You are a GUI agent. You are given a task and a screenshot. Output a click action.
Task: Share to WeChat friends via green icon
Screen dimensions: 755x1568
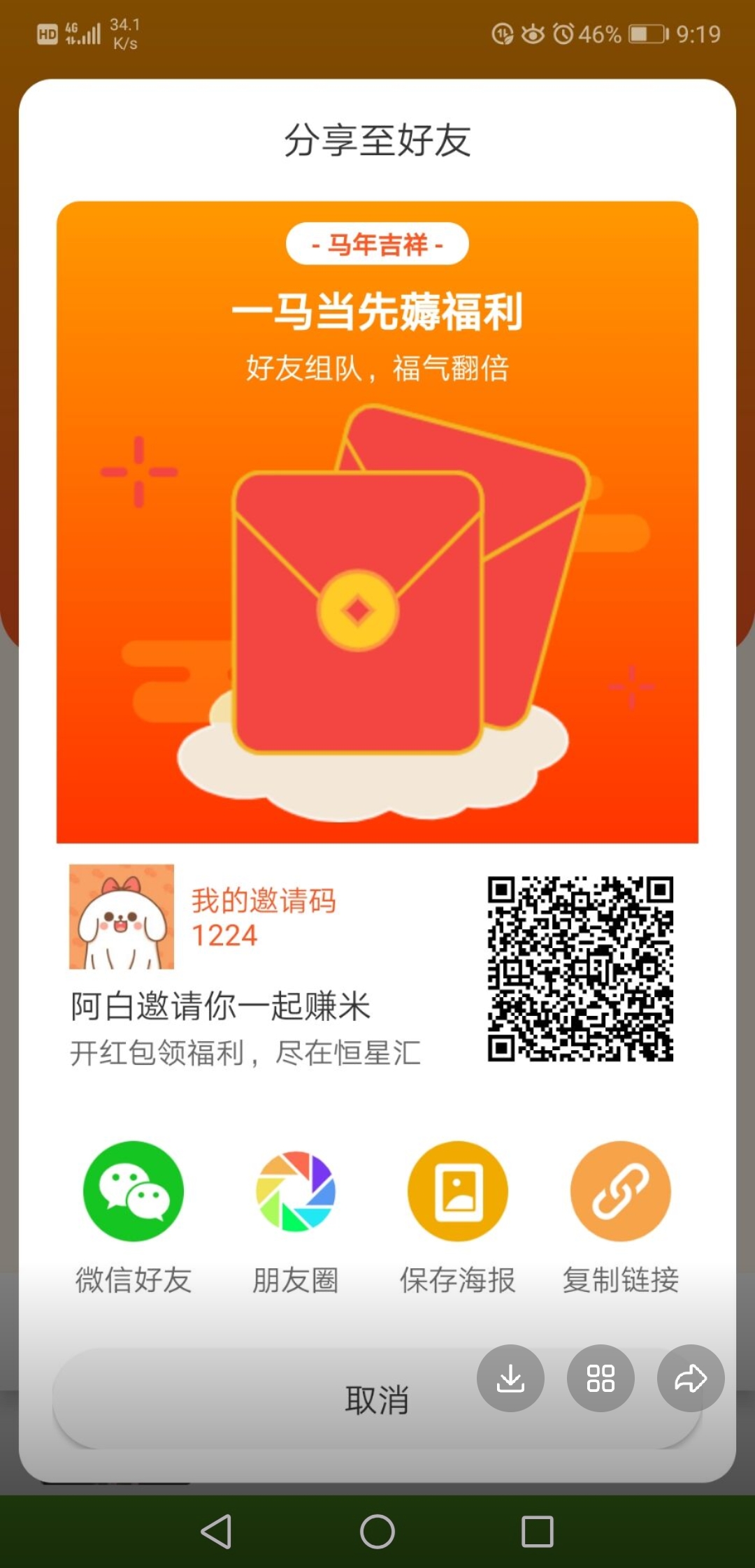132,1191
